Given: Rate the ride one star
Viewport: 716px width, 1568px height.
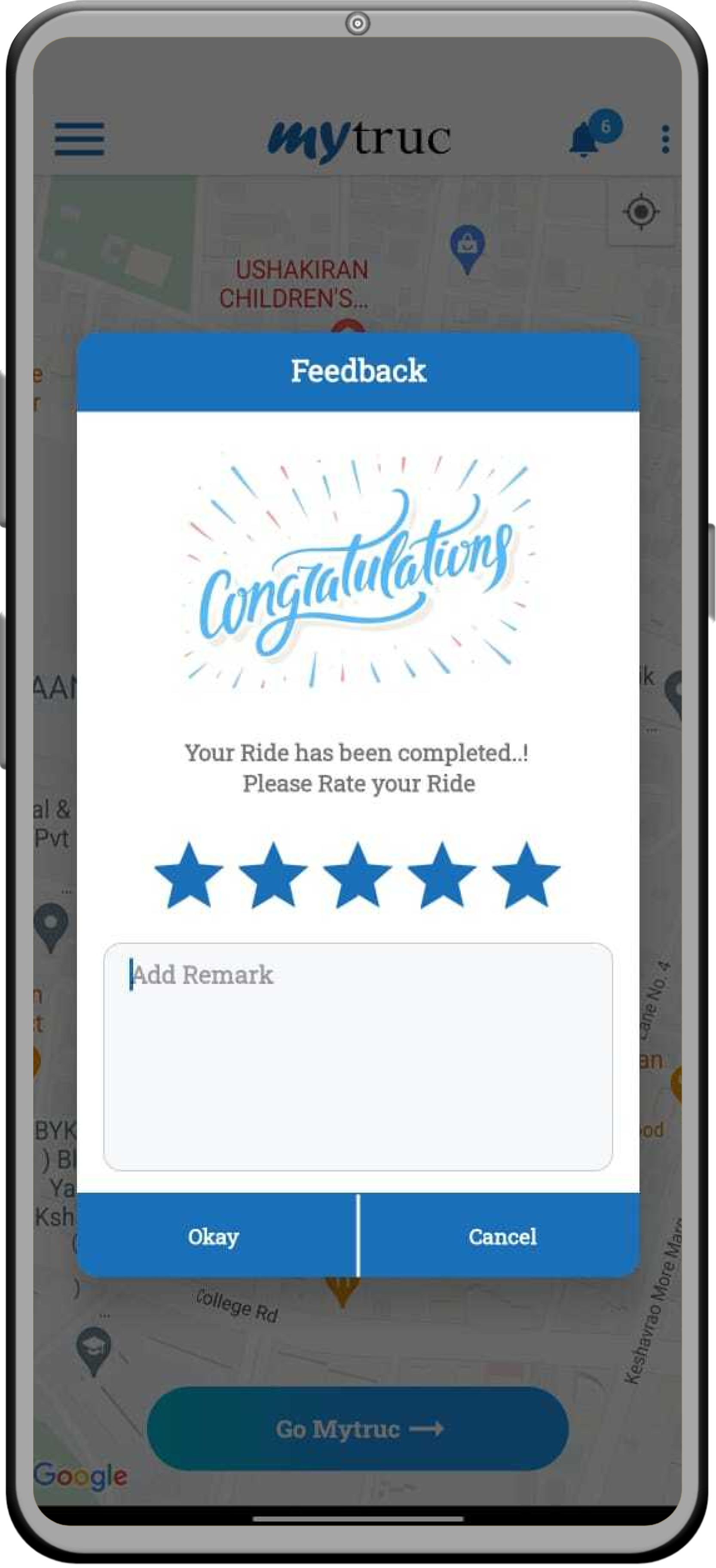Looking at the screenshot, I should (x=189, y=877).
